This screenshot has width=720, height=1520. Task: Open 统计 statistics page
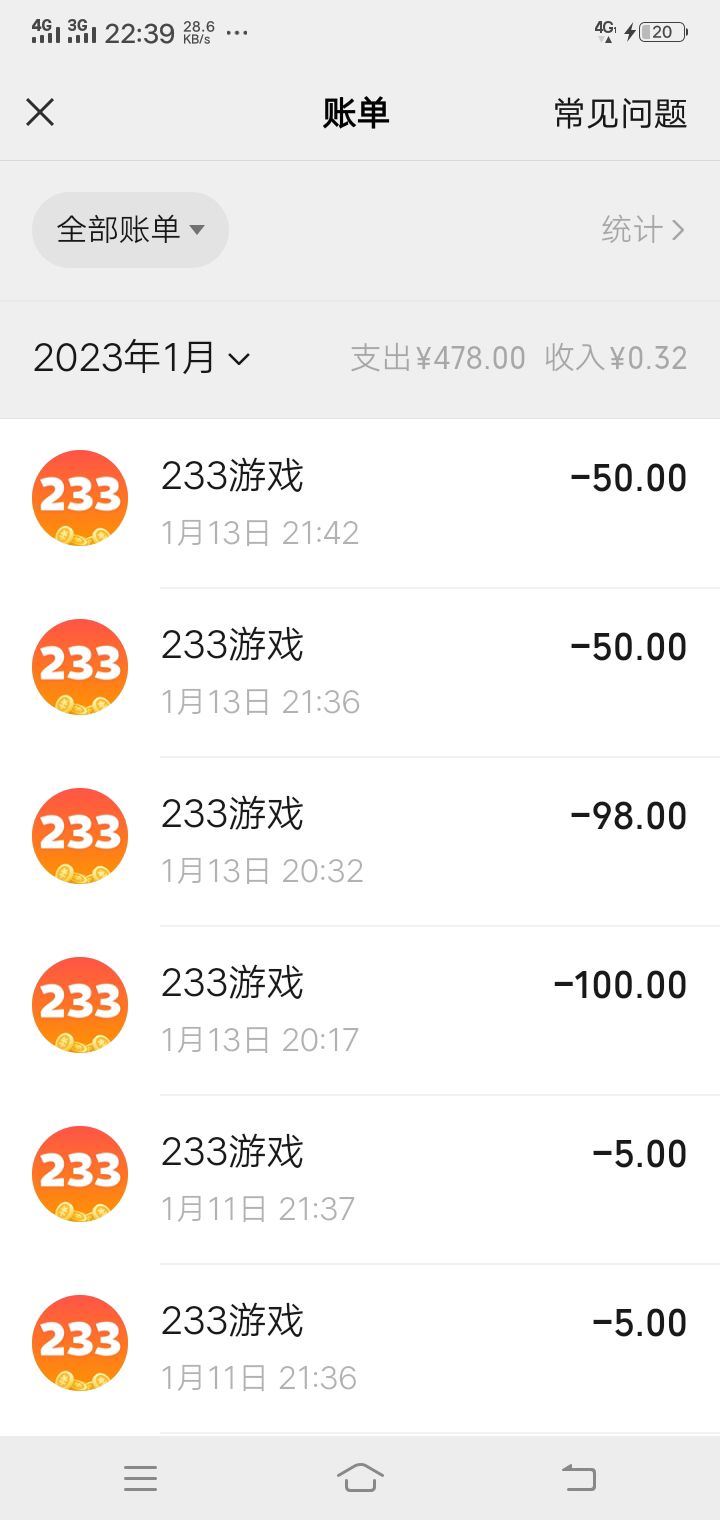tap(642, 230)
